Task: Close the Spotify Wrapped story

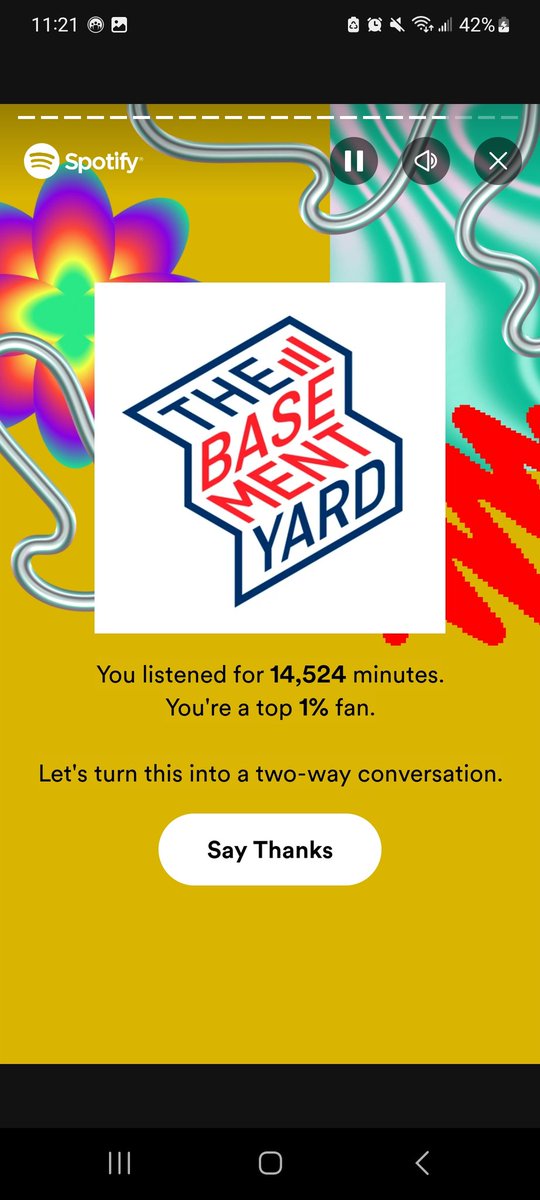Action: pyautogui.click(x=498, y=160)
